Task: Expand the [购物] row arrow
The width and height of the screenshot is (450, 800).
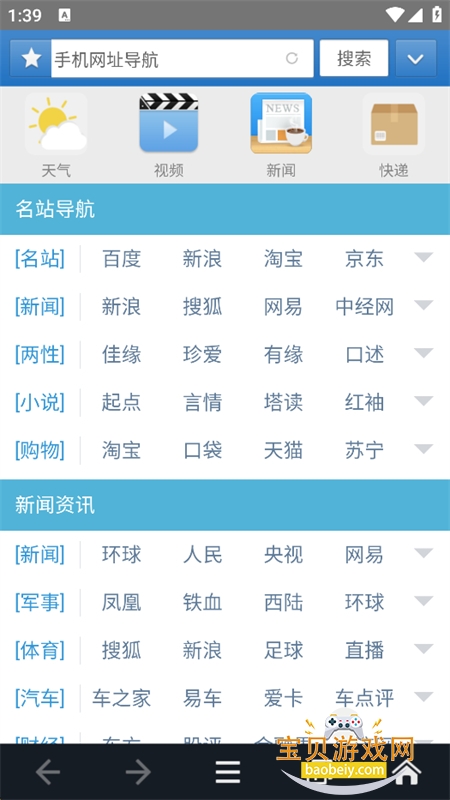Action: coord(423,448)
